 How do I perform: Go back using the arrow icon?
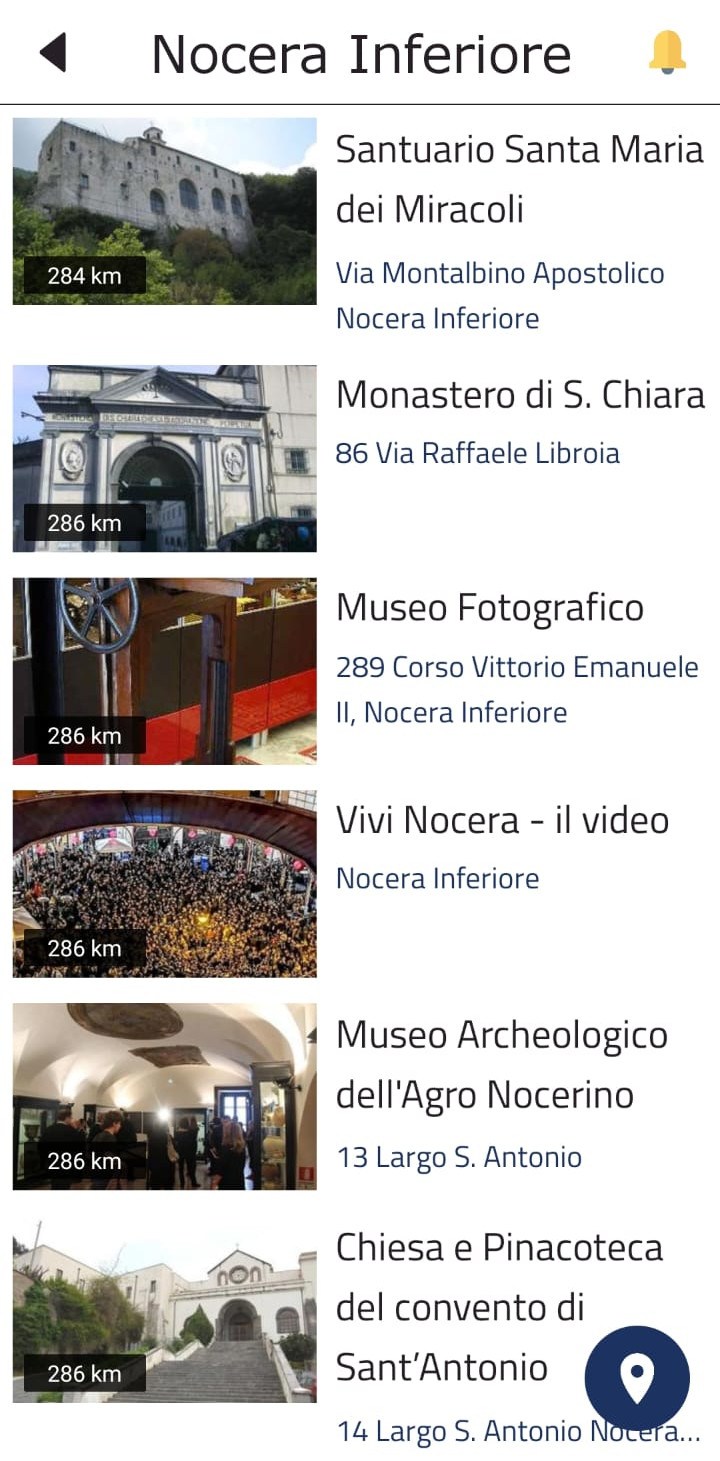pos(53,52)
